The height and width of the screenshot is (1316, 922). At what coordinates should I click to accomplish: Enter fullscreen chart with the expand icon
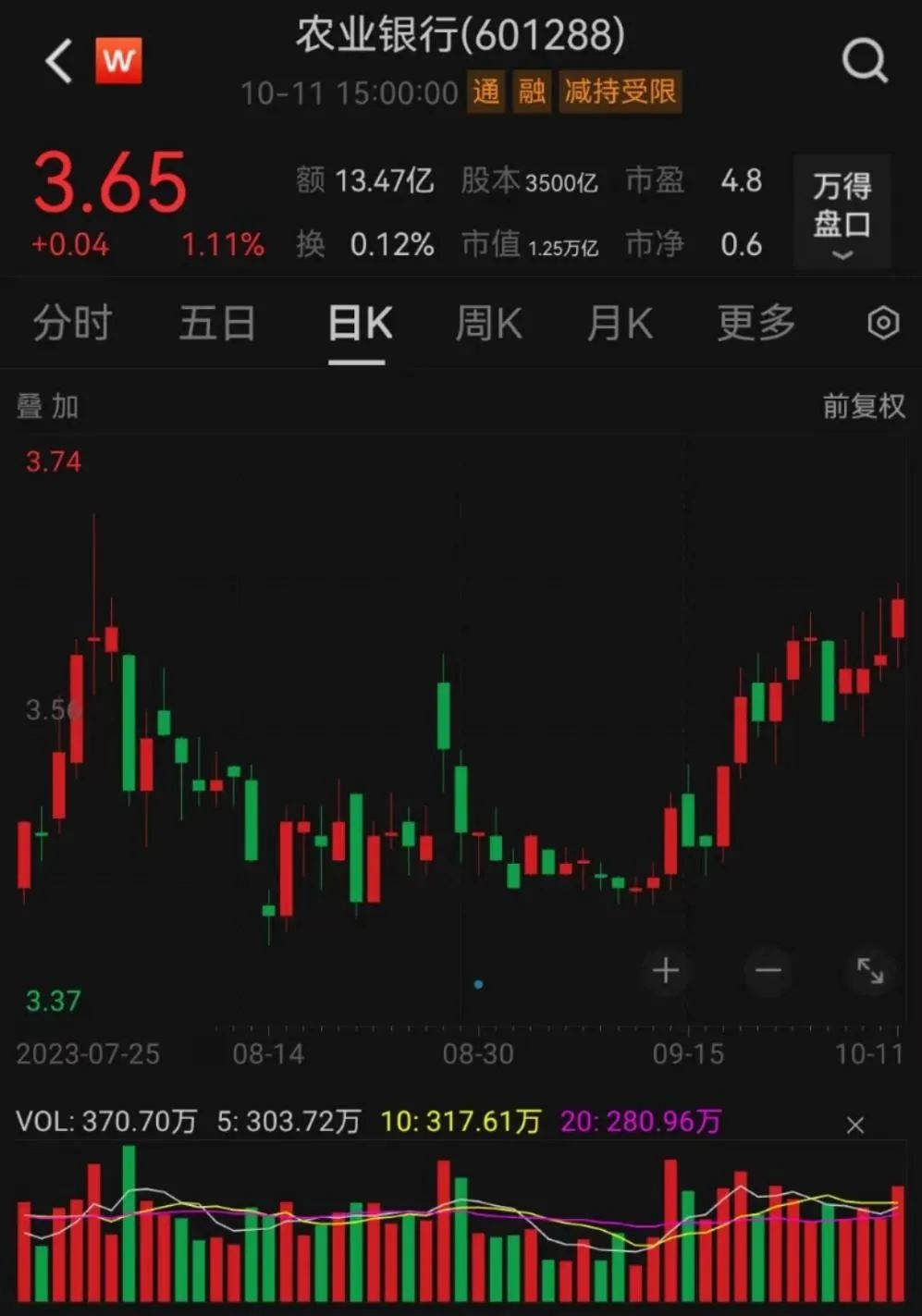coord(869,971)
